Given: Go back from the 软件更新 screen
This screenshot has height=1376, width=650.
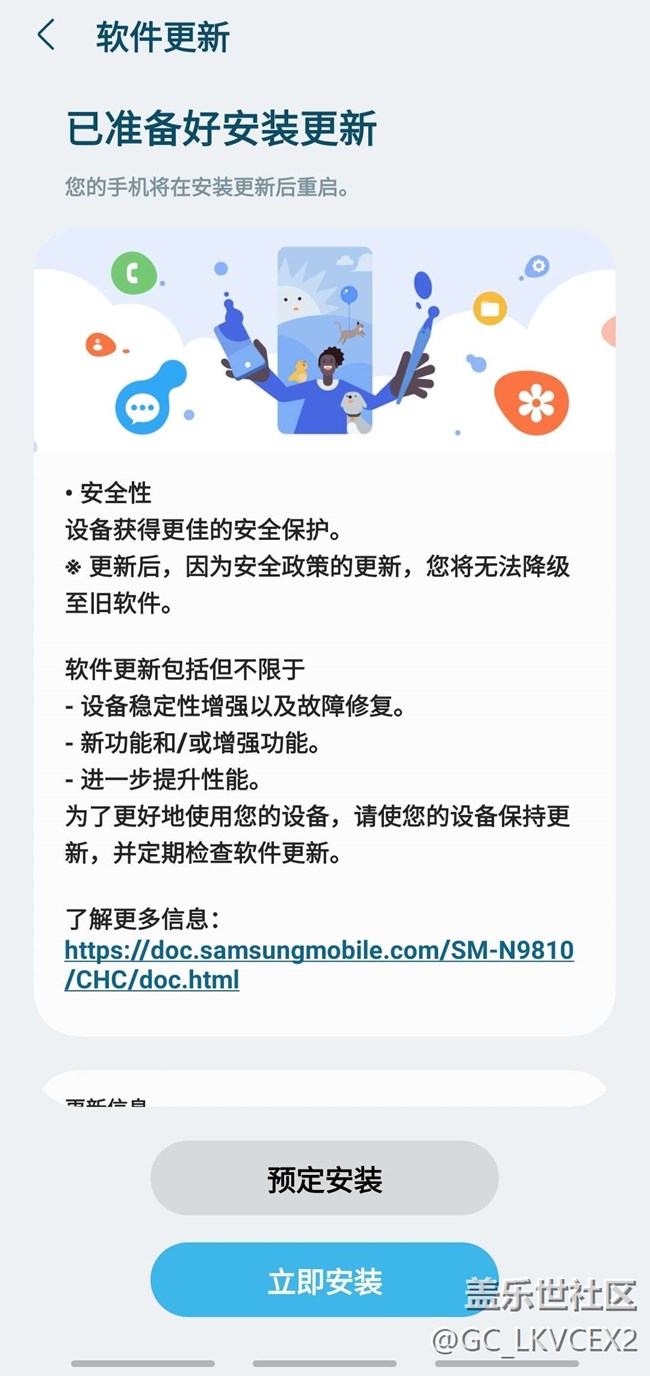Looking at the screenshot, I should tap(45, 36).
